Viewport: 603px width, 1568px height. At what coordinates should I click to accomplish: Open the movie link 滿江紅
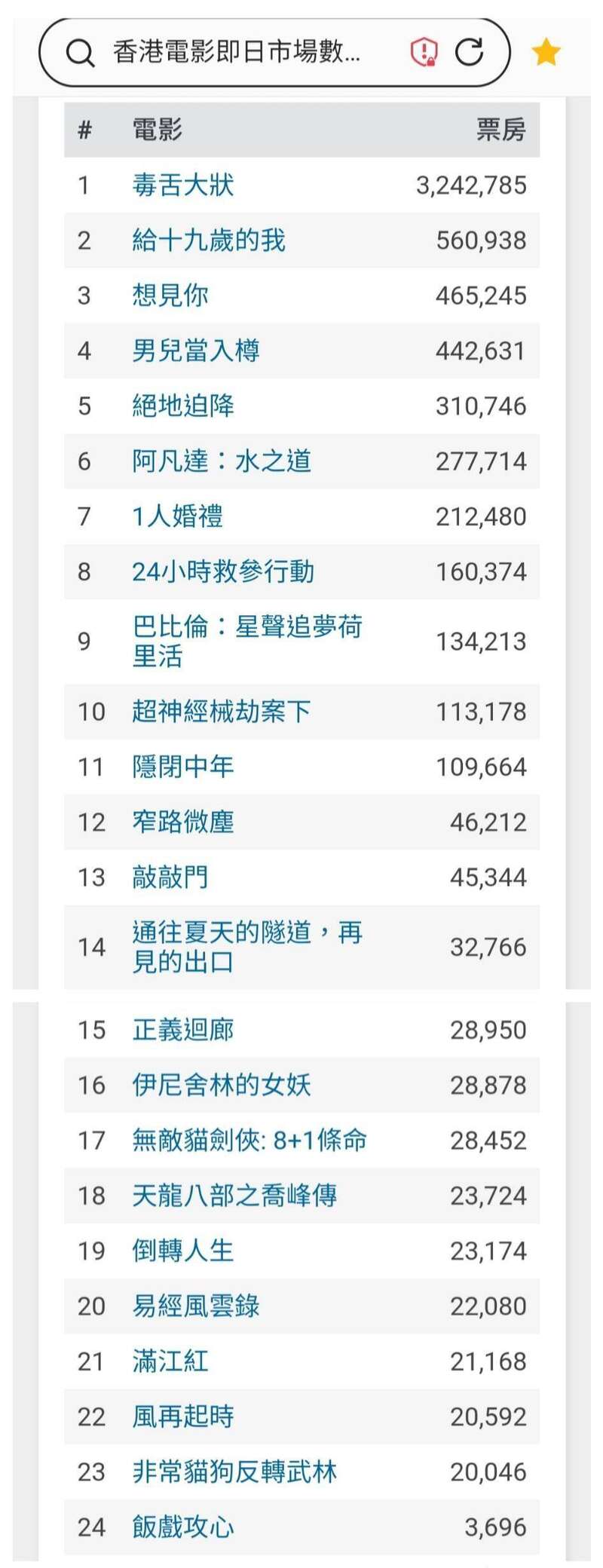pyautogui.click(x=170, y=1361)
